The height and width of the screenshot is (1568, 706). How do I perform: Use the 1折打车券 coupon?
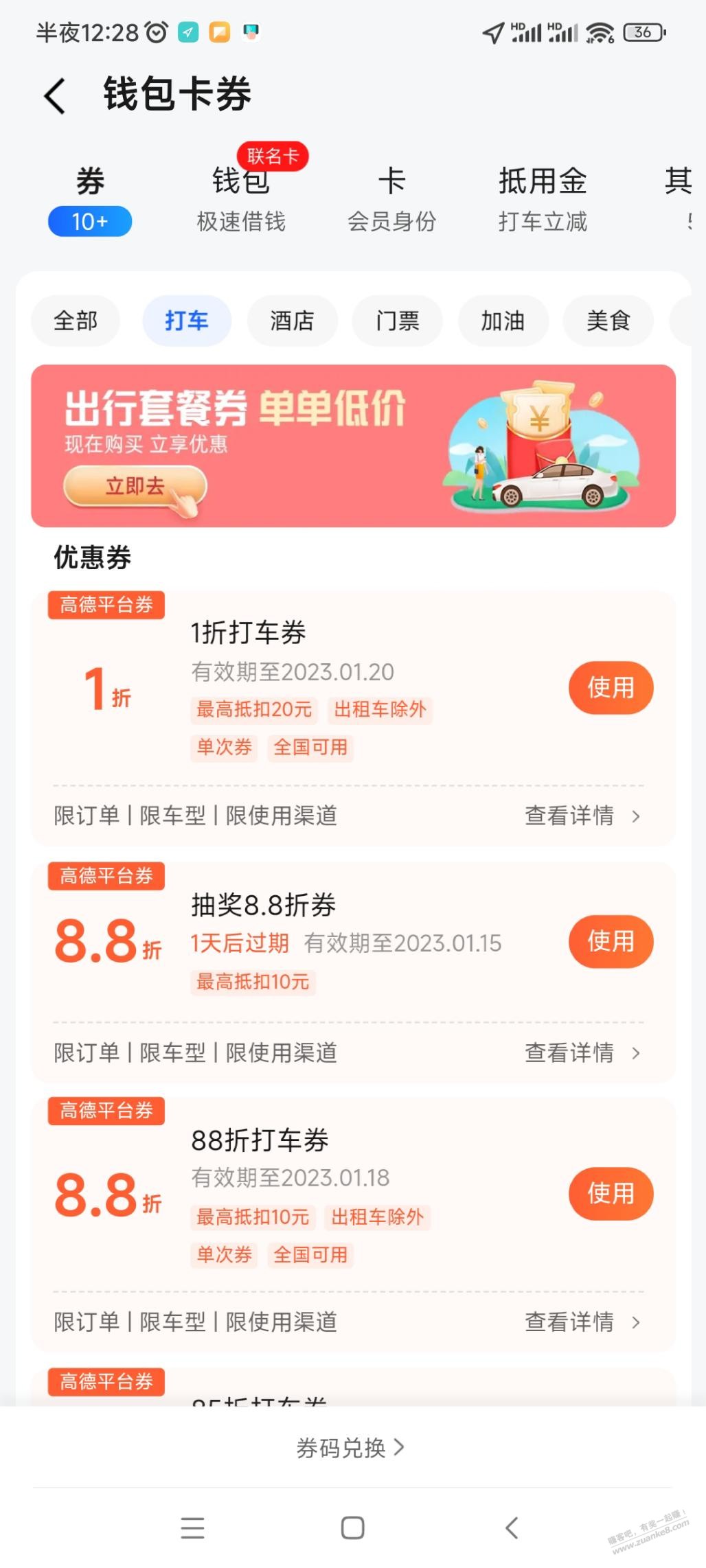611,687
